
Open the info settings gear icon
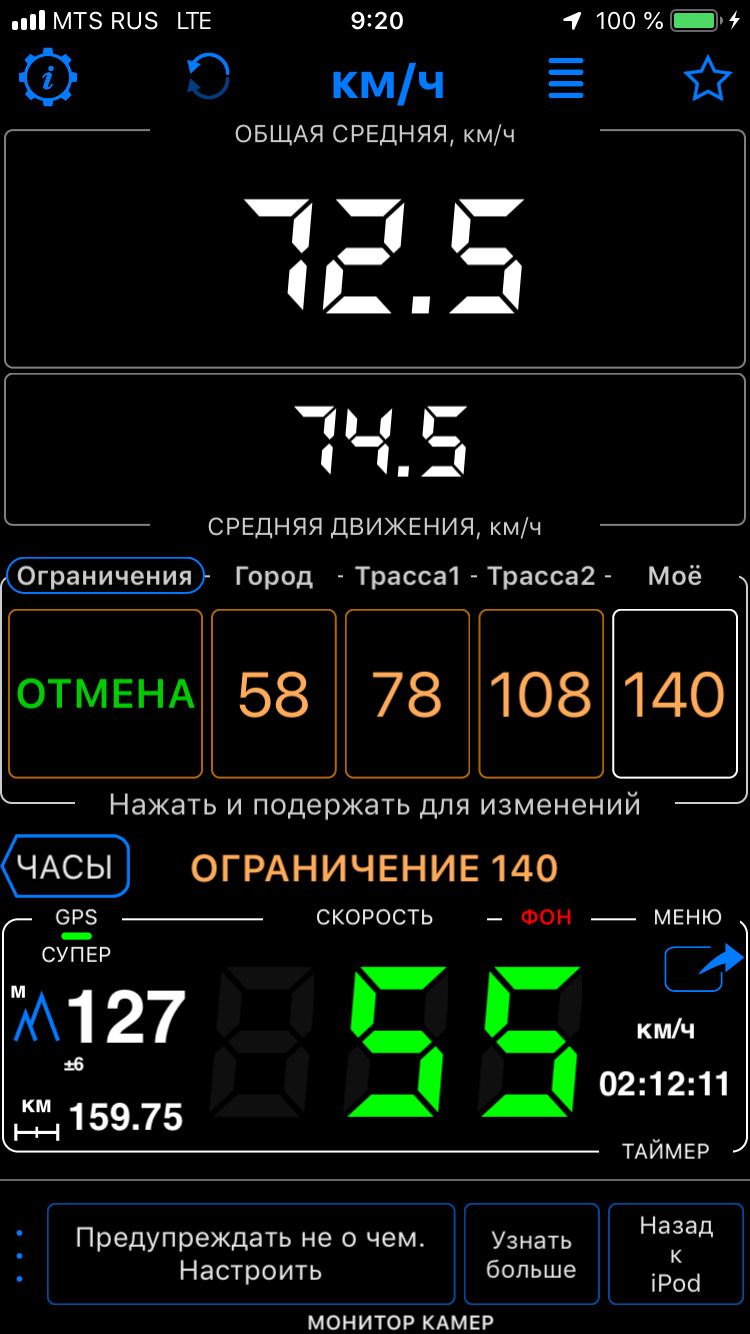click(48, 78)
